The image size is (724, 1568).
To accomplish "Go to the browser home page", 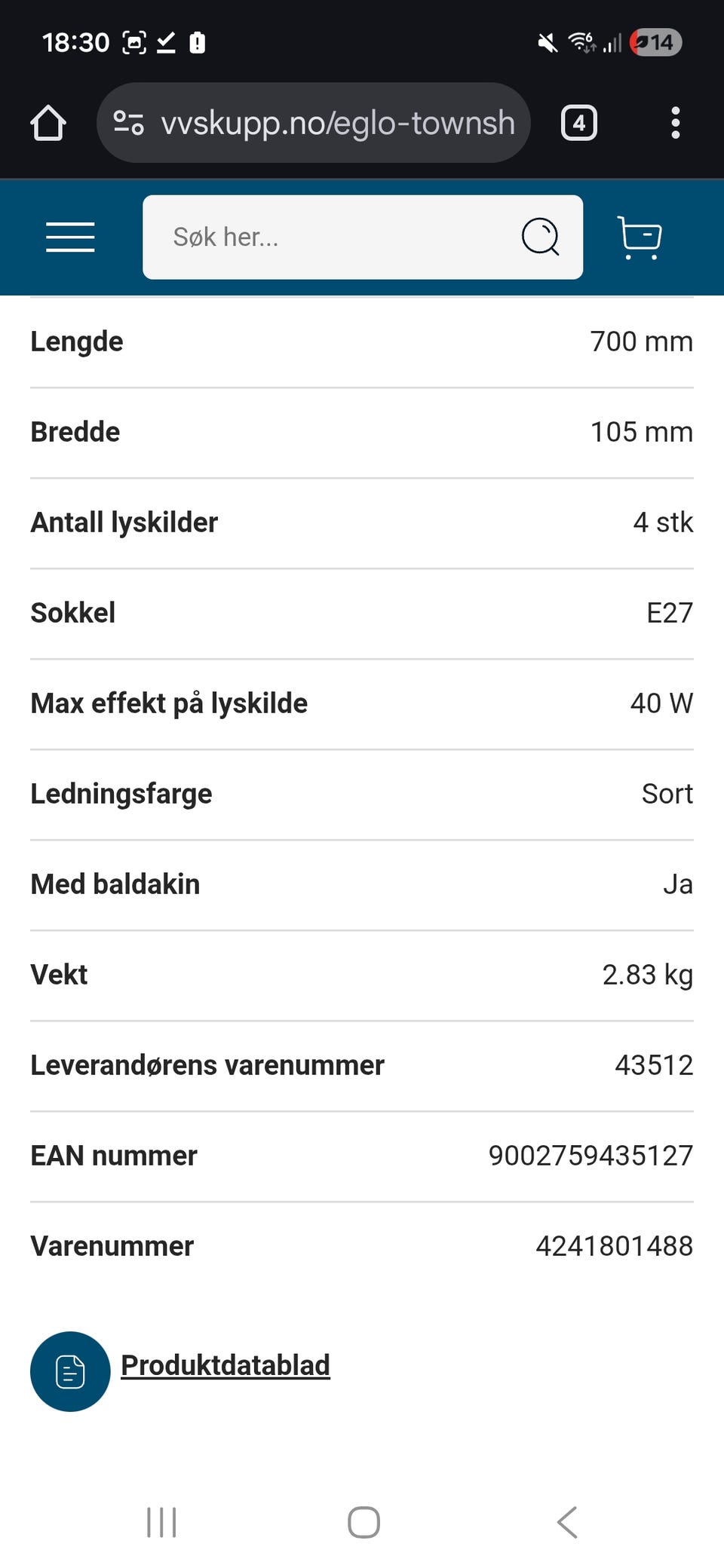I will (x=48, y=123).
